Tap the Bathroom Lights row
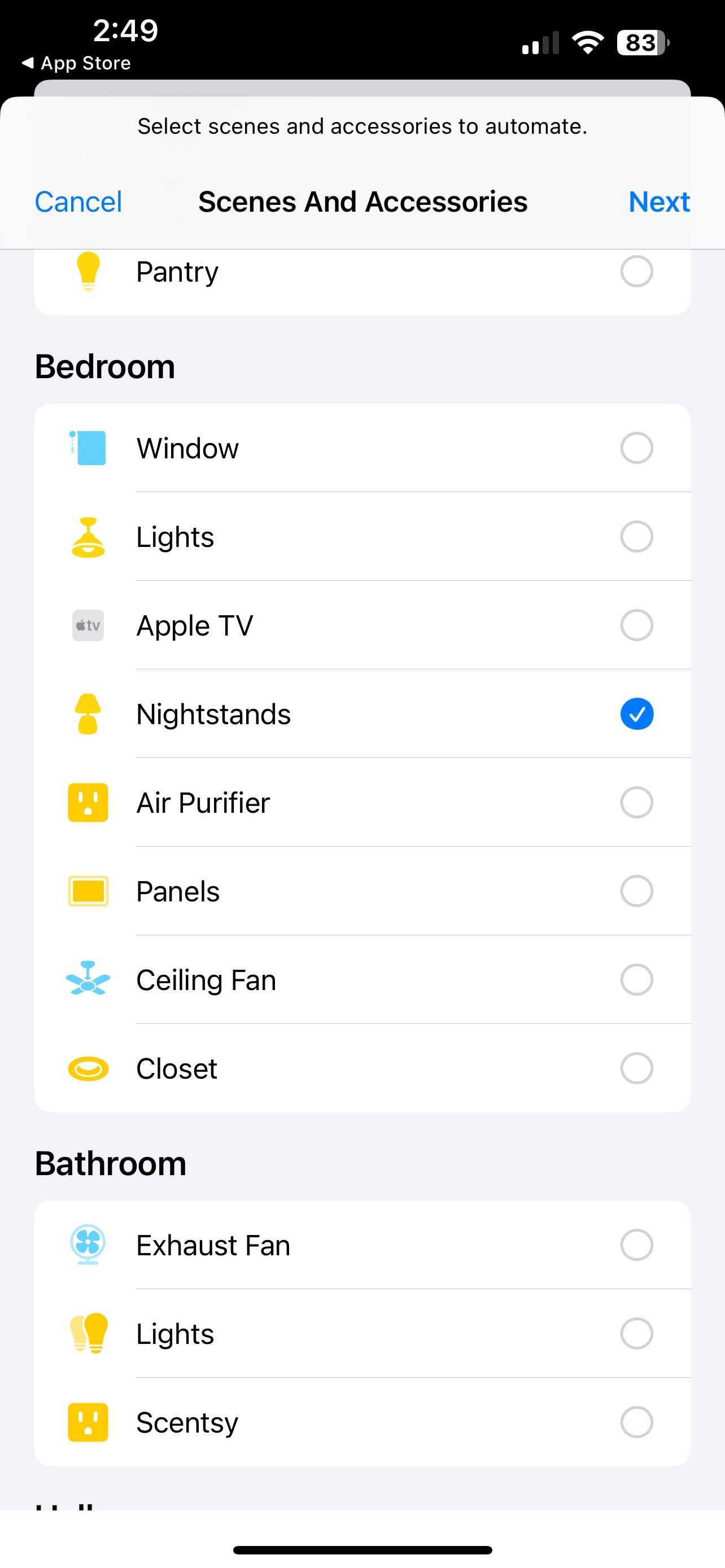Image resolution: width=725 pixels, height=1568 pixels. [x=362, y=1333]
